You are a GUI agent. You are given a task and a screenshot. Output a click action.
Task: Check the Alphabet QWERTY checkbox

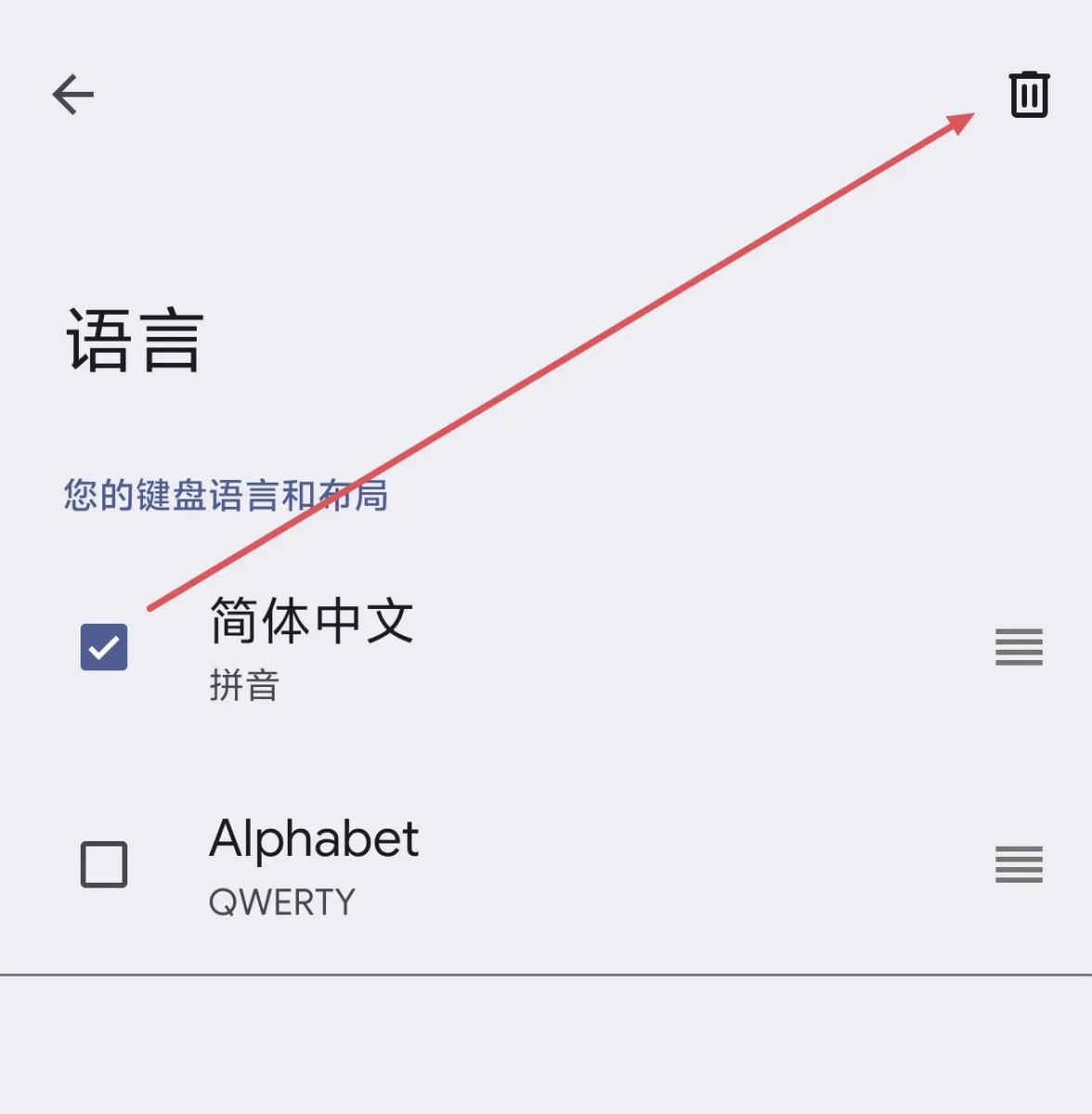(x=104, y=864)
